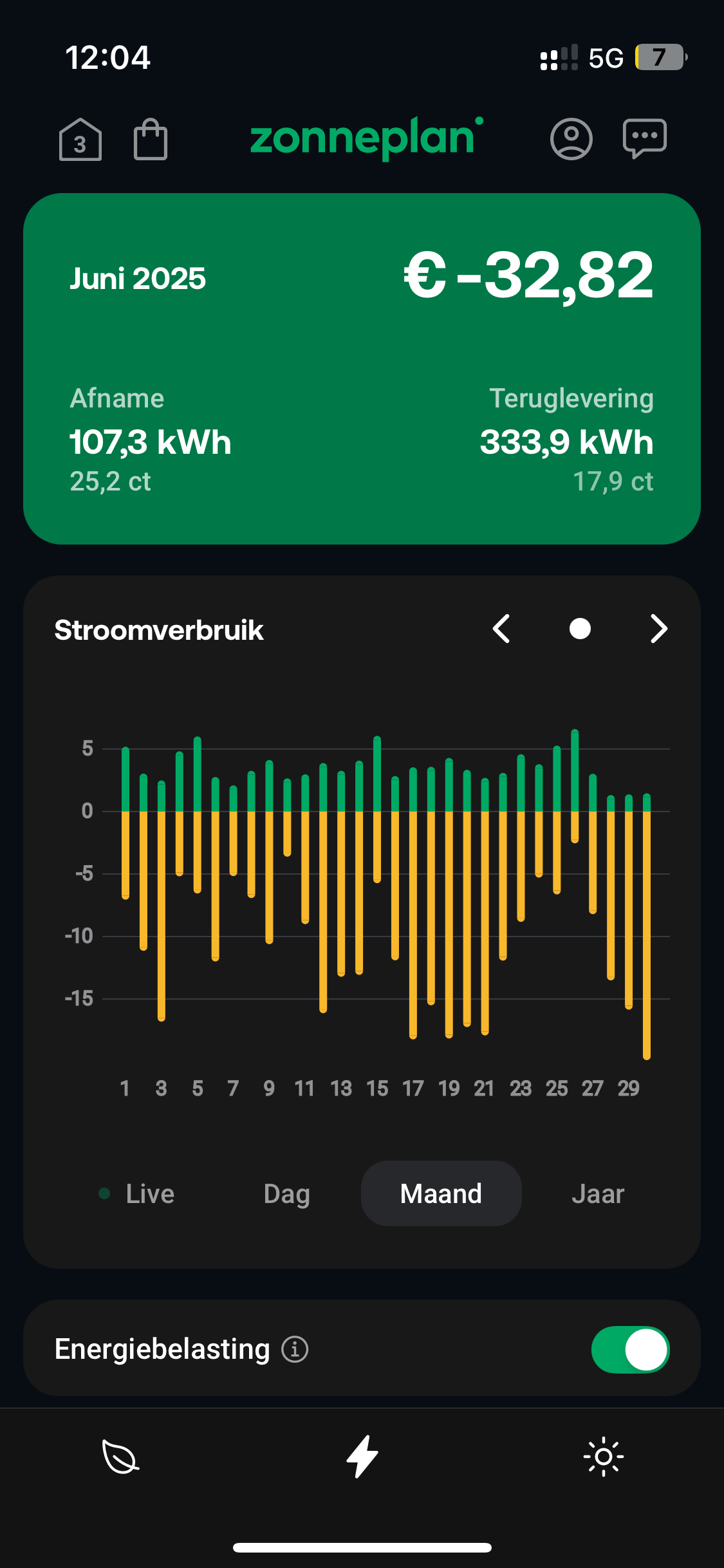The width and height of the screenshot is (724, 1568).
Task: Open the sun solar tab
Action: pyautogui.click(x=603, y=1457)
